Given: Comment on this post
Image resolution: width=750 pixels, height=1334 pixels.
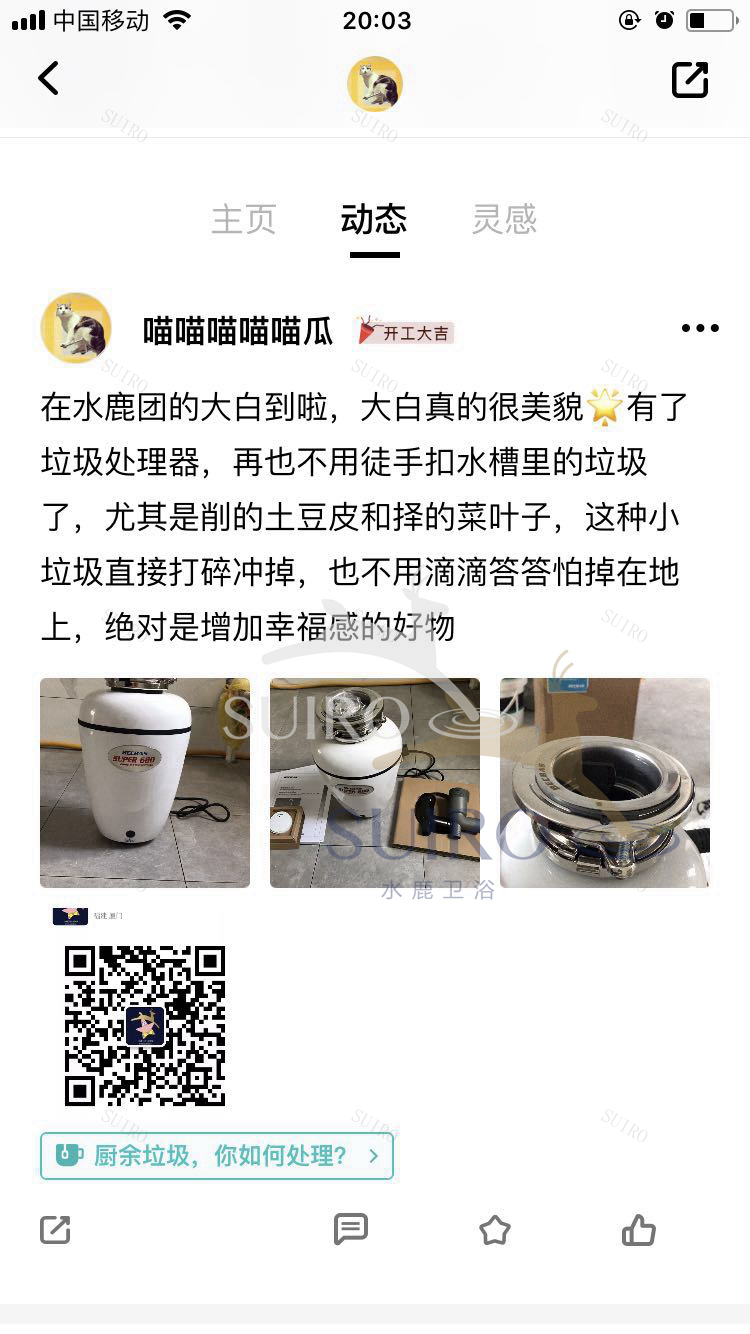Looking at the screenshot, I should coord(351,1230).
